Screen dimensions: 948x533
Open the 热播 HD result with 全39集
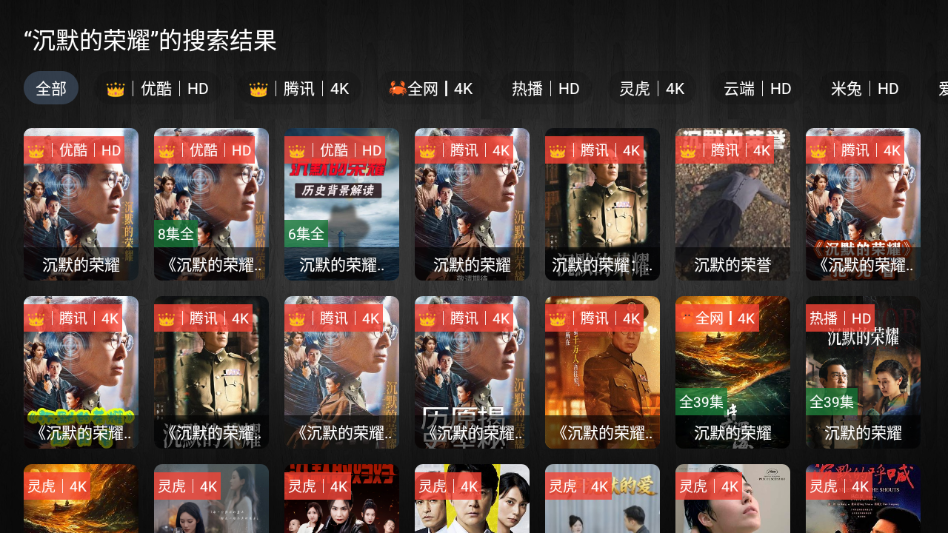[x=862, y=372]
